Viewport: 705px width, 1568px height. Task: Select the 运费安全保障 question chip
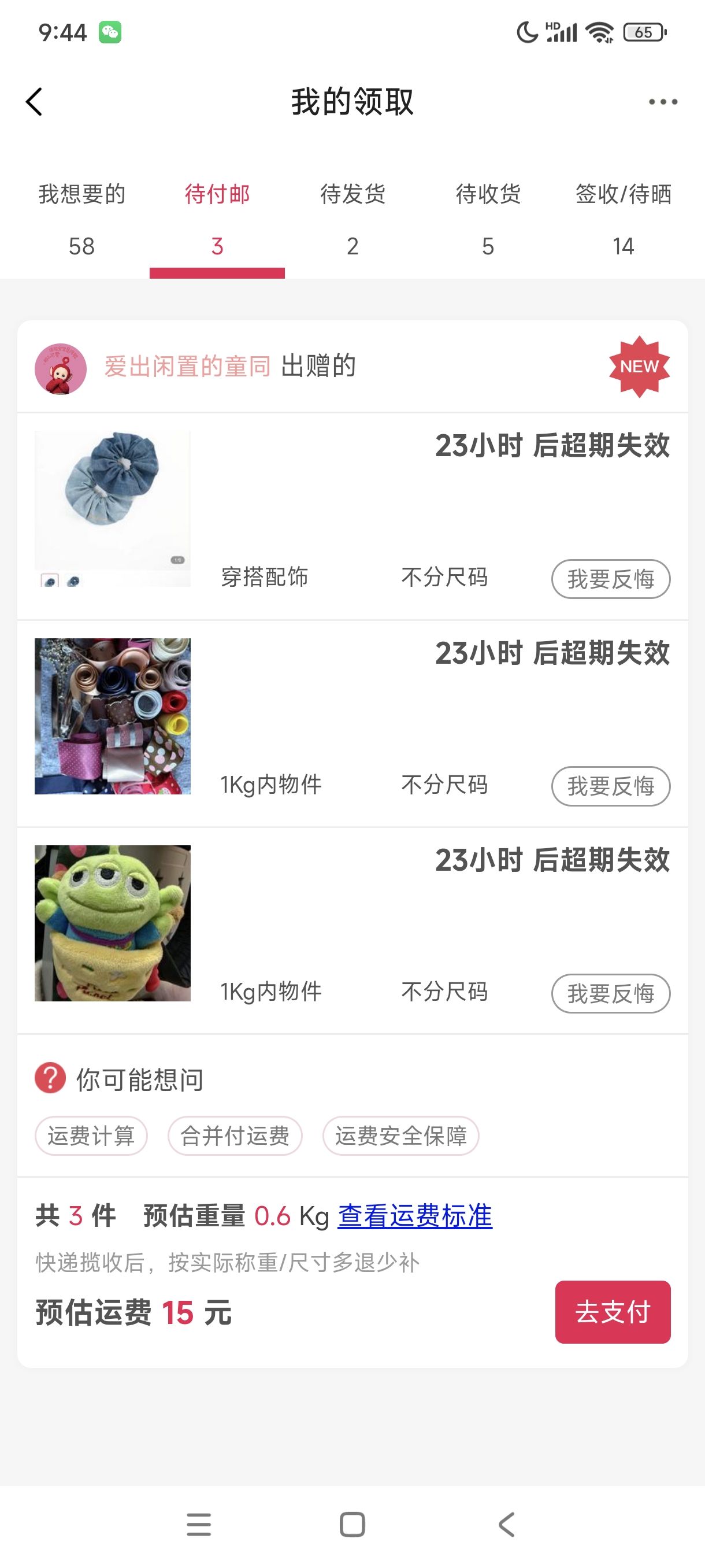point(401,1136)
